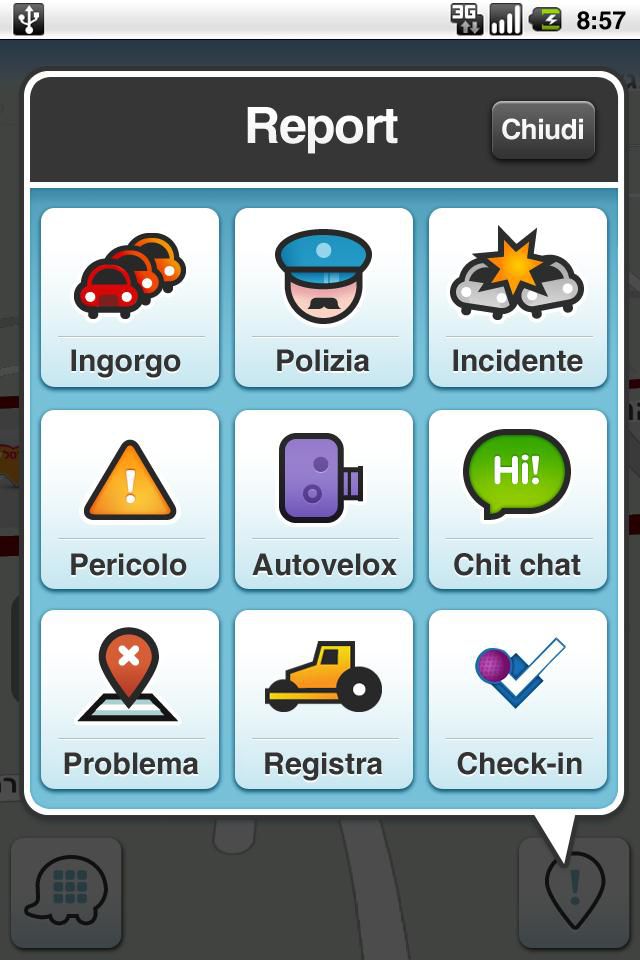This screenshot has width=640, height=960.
Task: Open the Check-in option
Action: click(518, 699)
